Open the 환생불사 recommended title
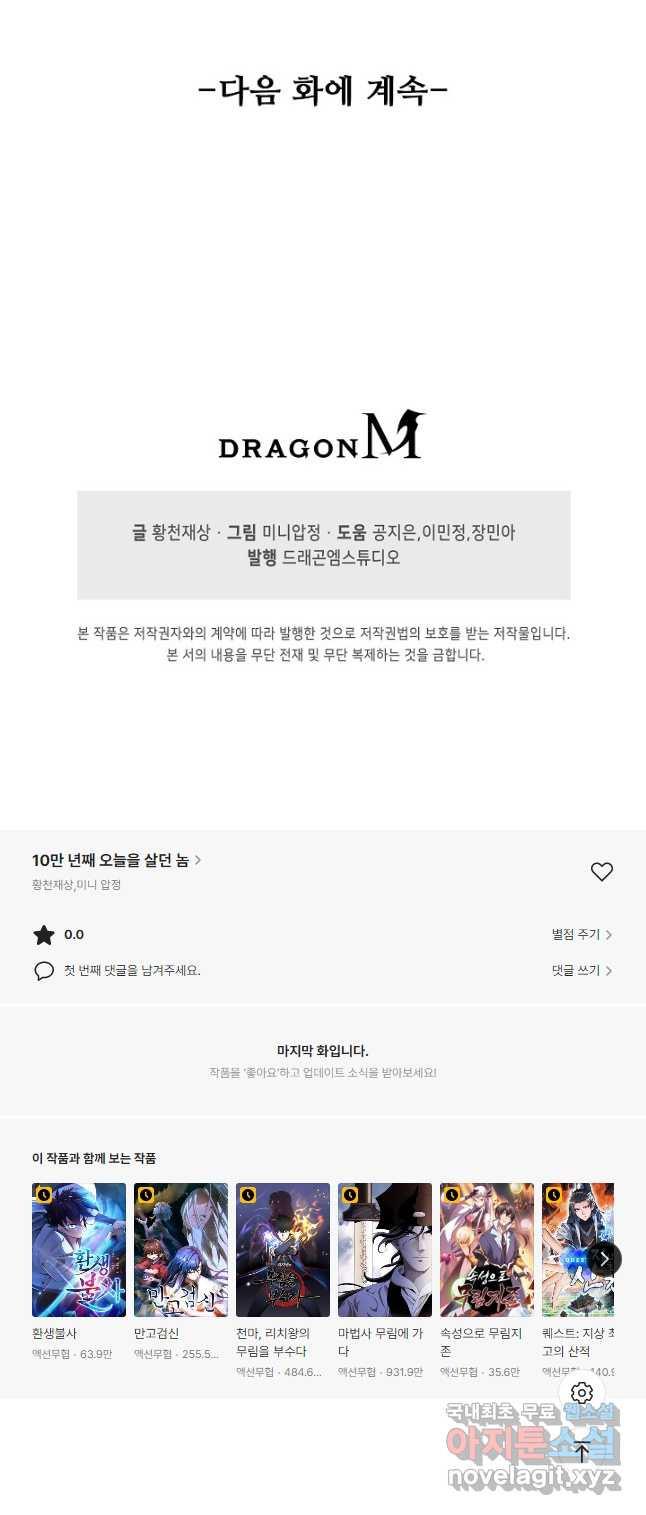 (79, 1250)
